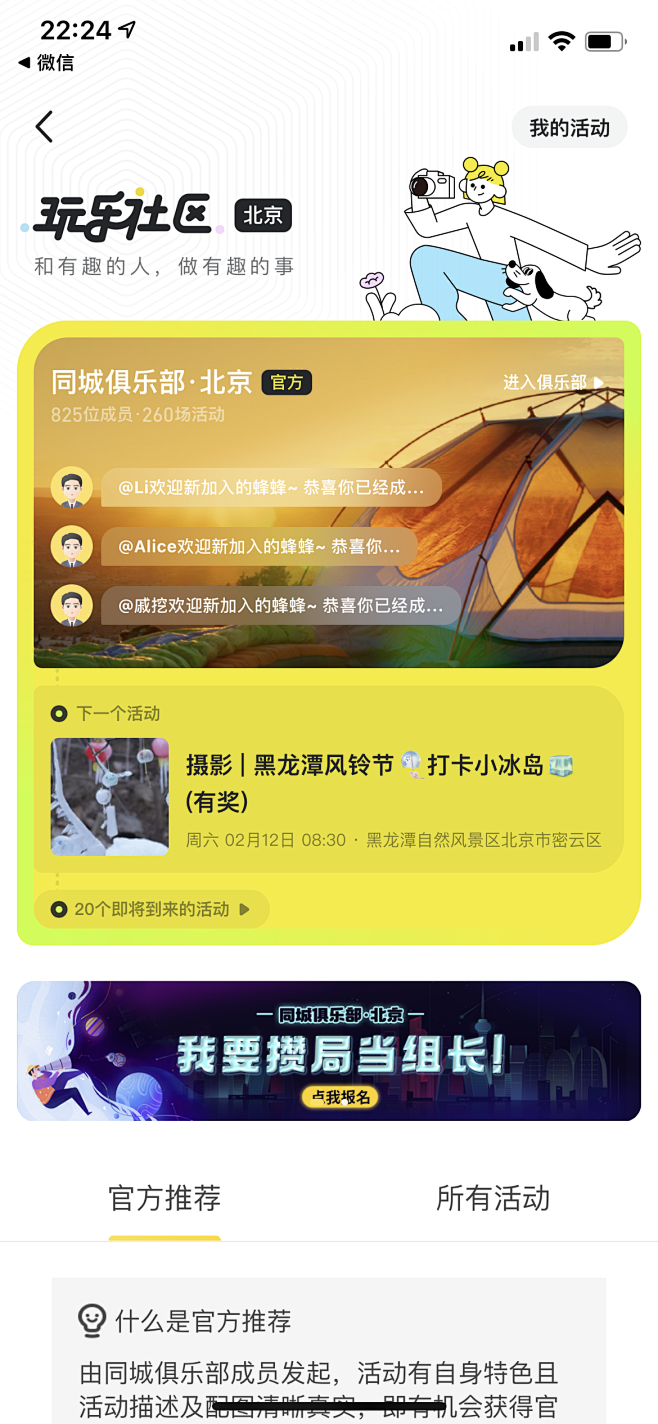Return to 微信 via status bar link
658x1424 pixels.
pyautogui.click(x=47, y=62)
